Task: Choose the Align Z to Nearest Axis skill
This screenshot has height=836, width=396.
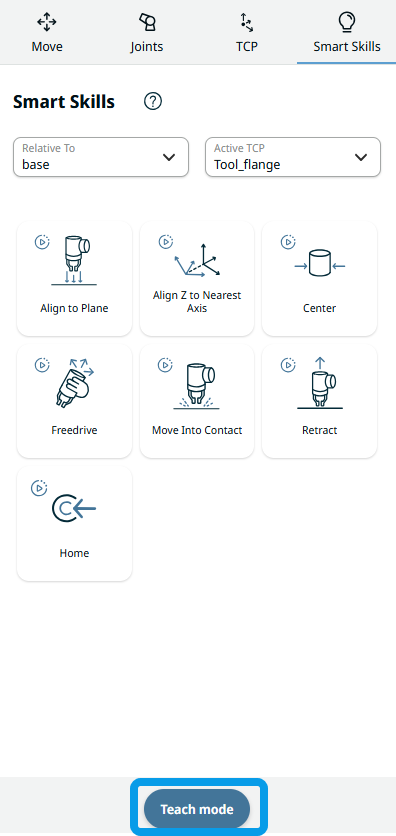Action: point(197,279)
